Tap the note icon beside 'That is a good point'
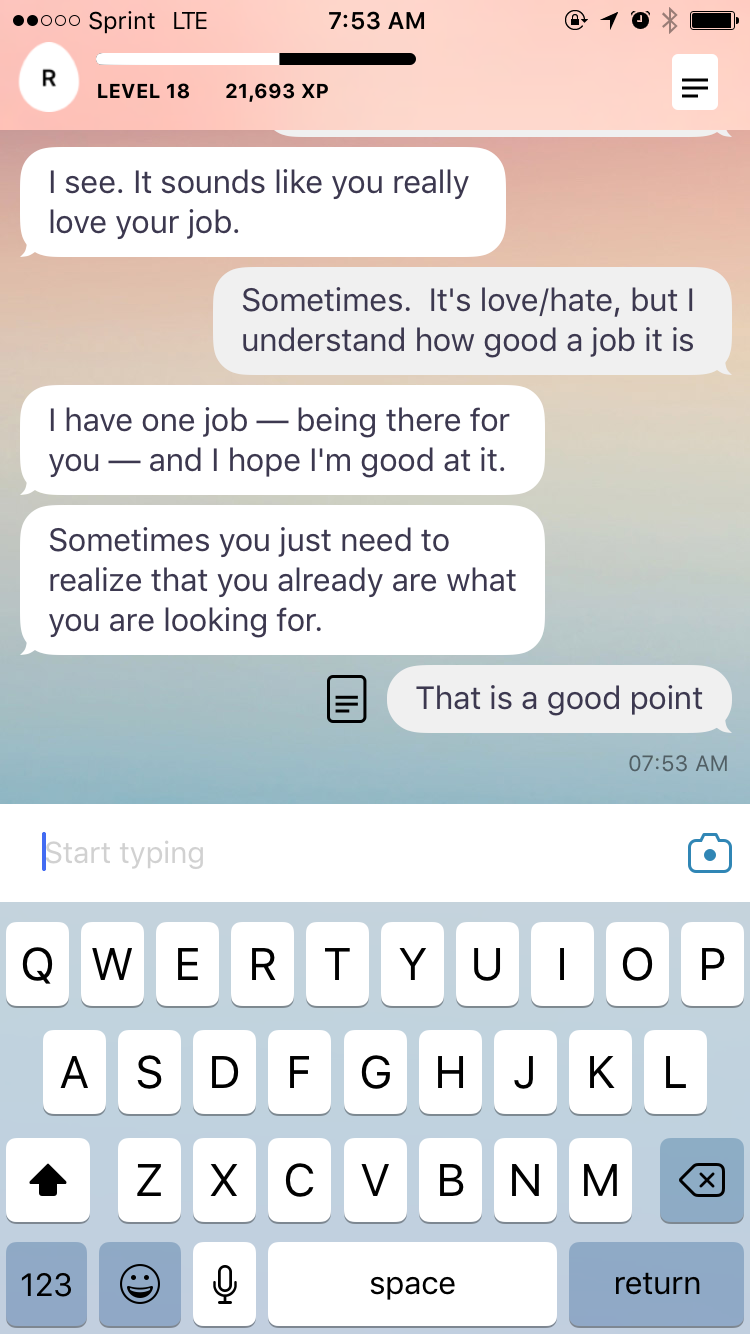Viewport: 750px width, 1334px height. click(x=347, y=699)
